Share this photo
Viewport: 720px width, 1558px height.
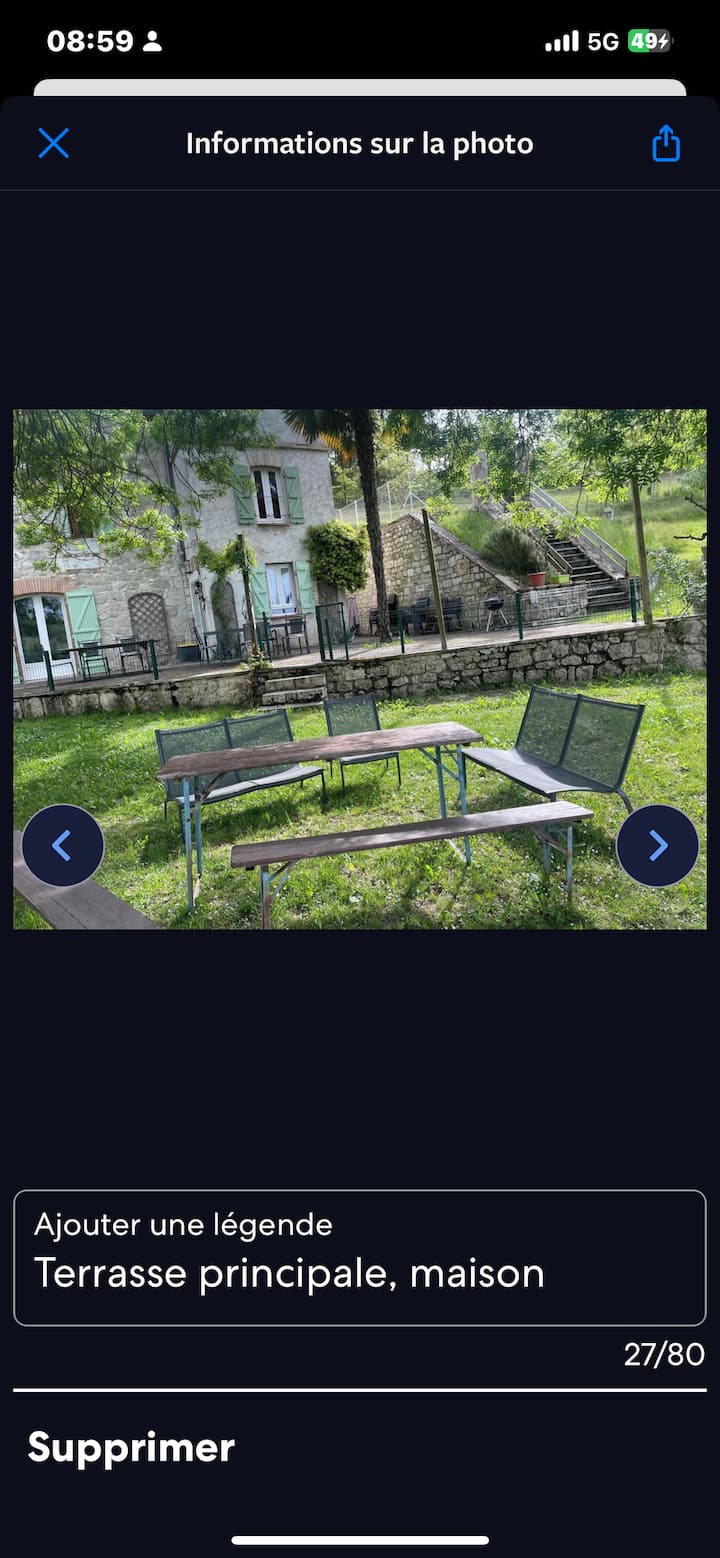pyautogui.click(x=666, y=144)
